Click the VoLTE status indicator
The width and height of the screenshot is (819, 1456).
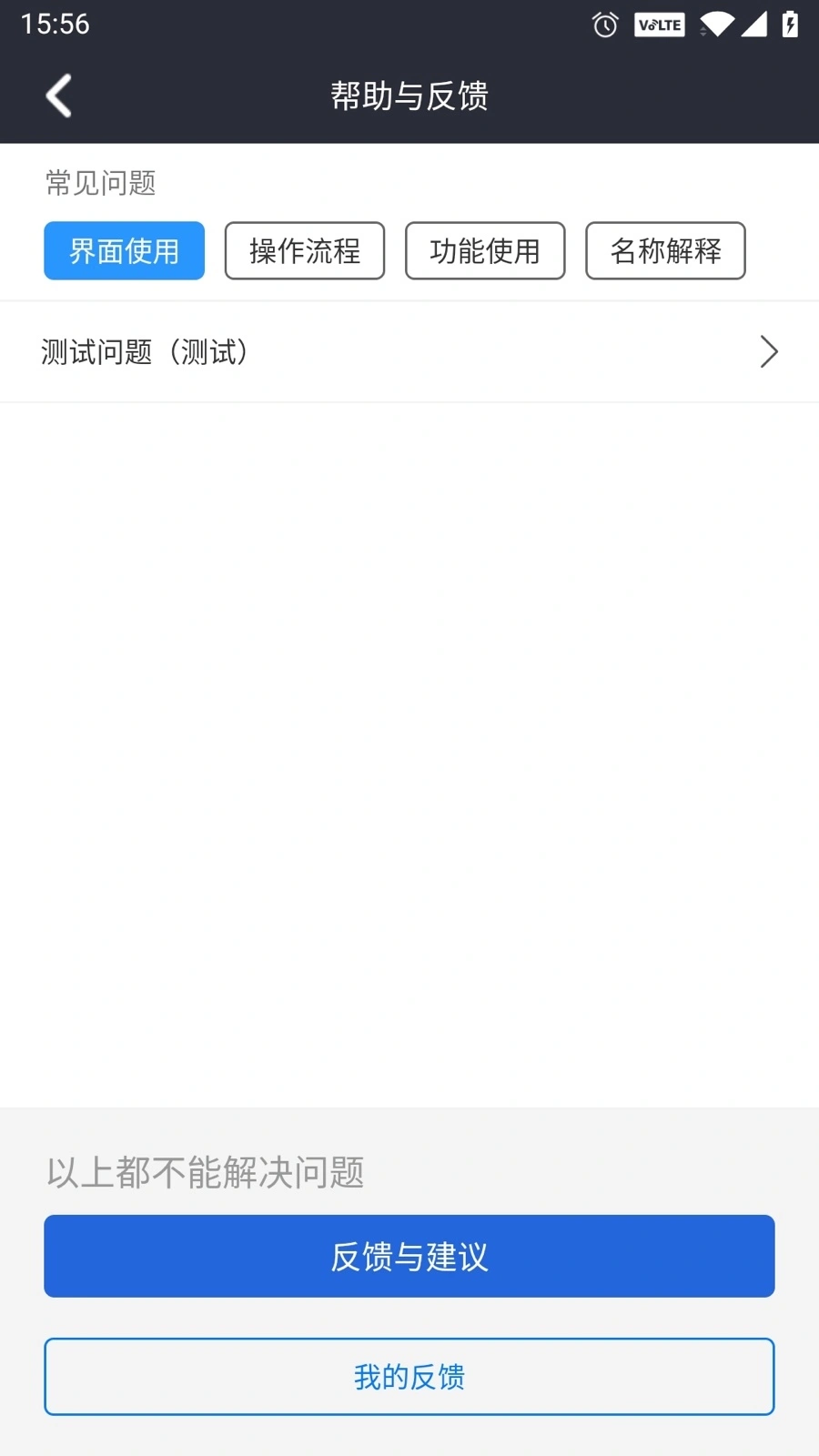pos(658,25)
